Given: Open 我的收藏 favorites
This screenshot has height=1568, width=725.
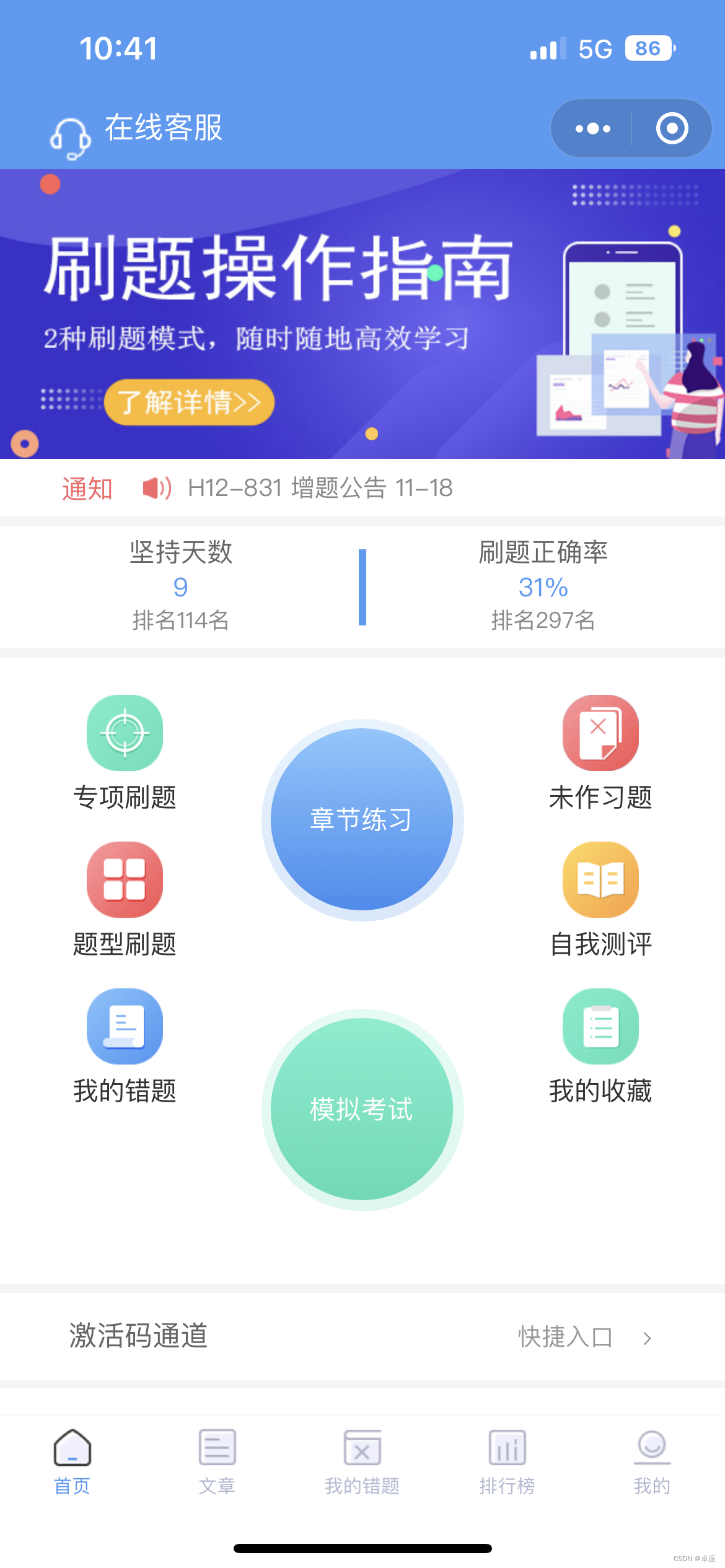Looking at the screenshot, I should 600,1047.
